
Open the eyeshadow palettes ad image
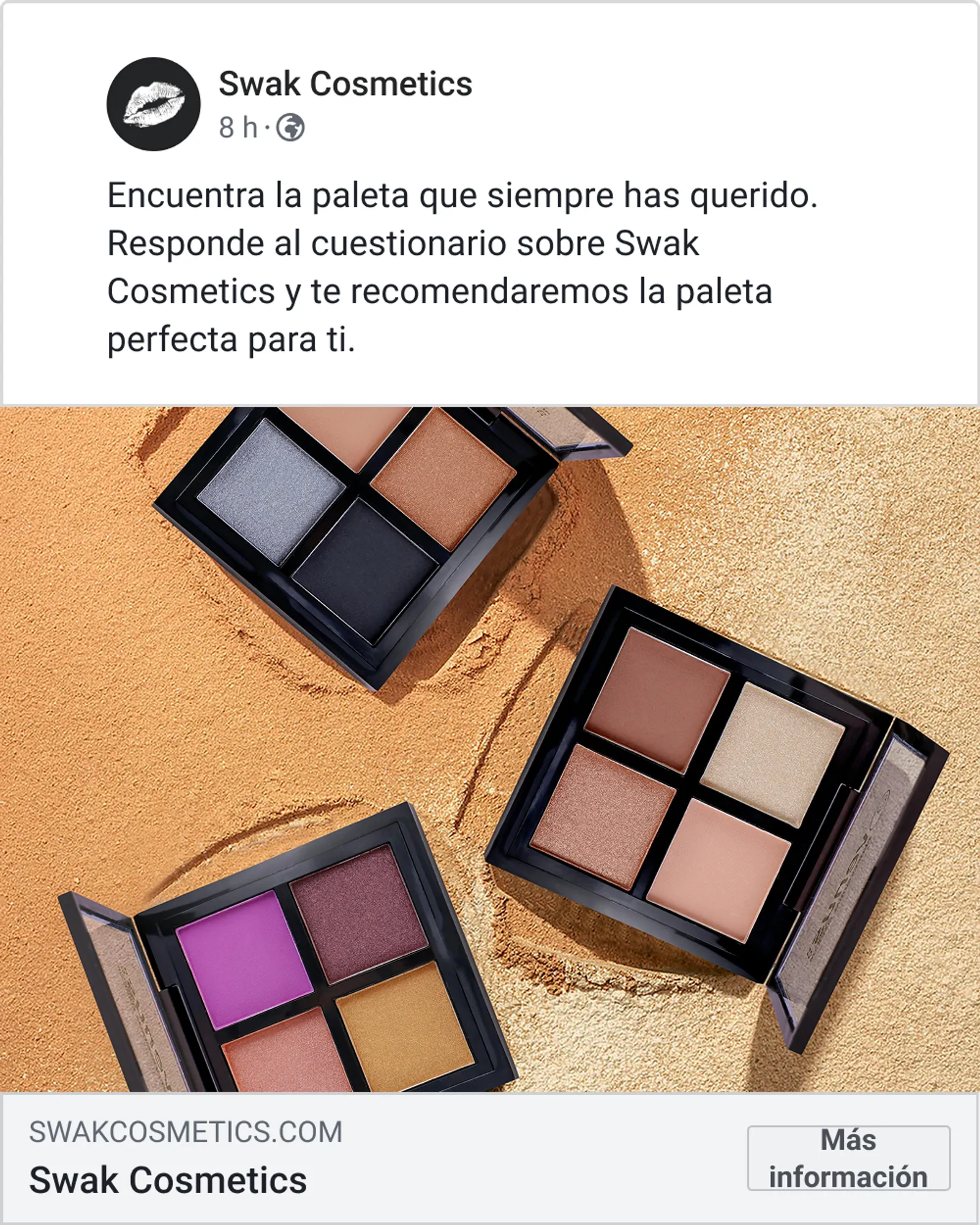tap(490, 748)
